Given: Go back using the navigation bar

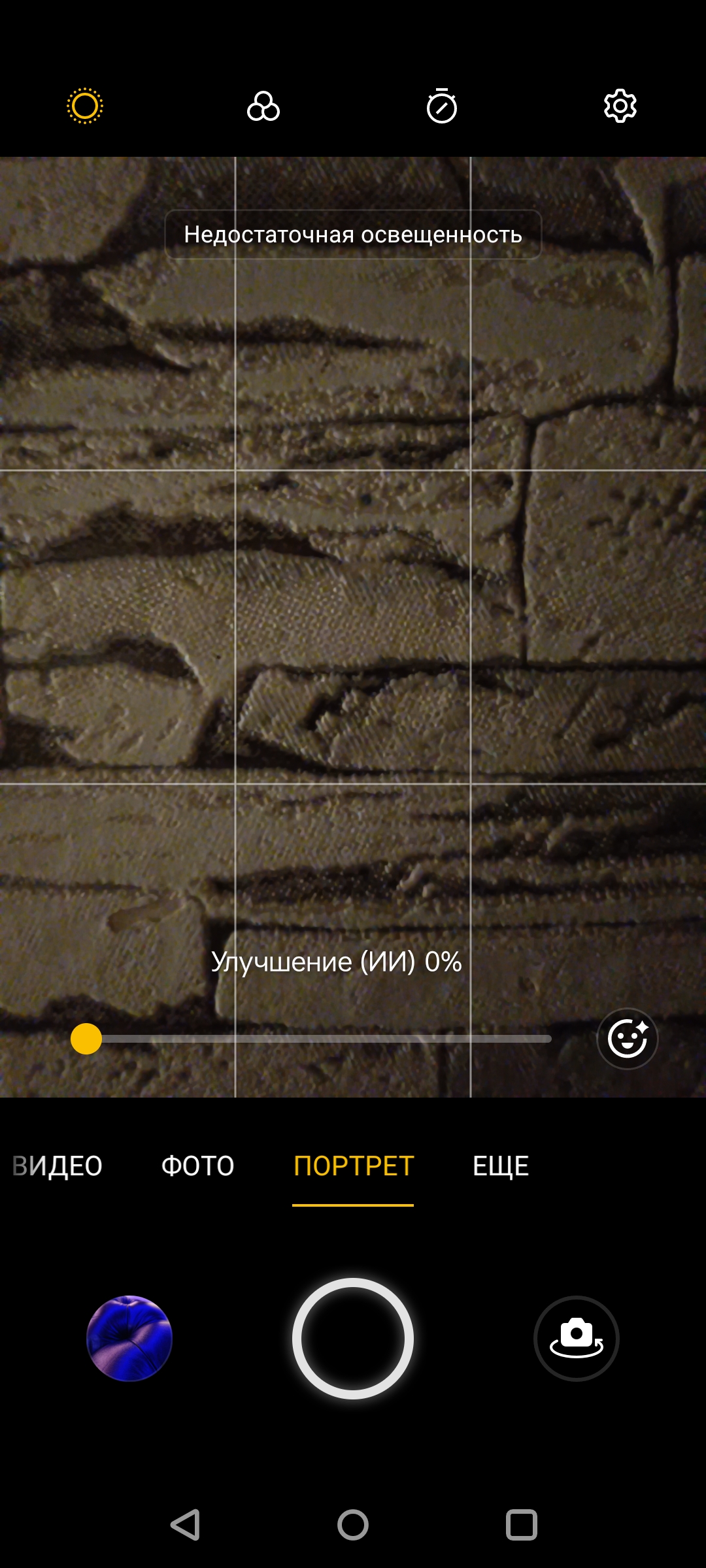Looking at the screenshot, I should pyautogui.click(x=185, y=1526).
